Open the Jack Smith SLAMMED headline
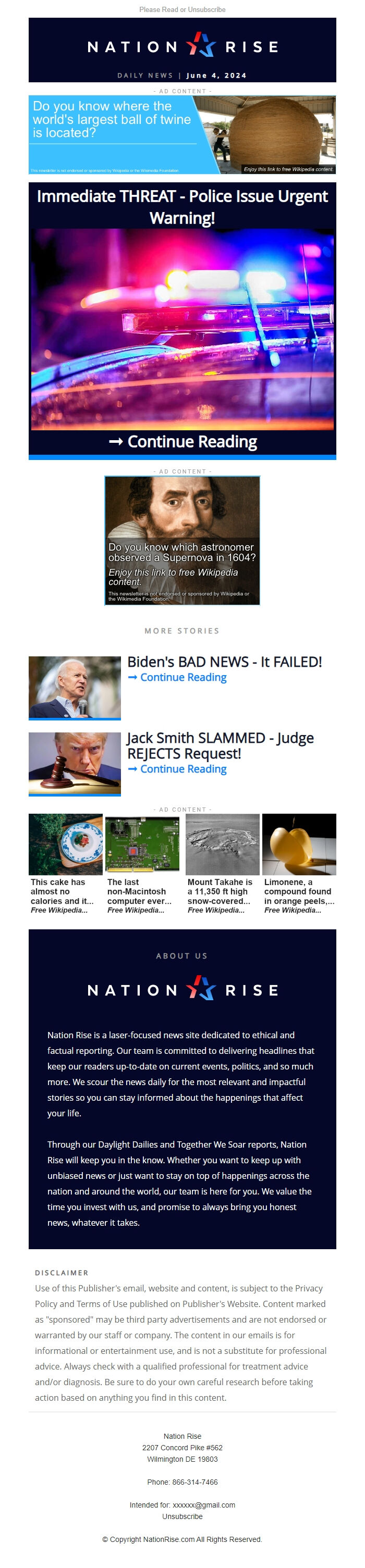 (220, 745)
